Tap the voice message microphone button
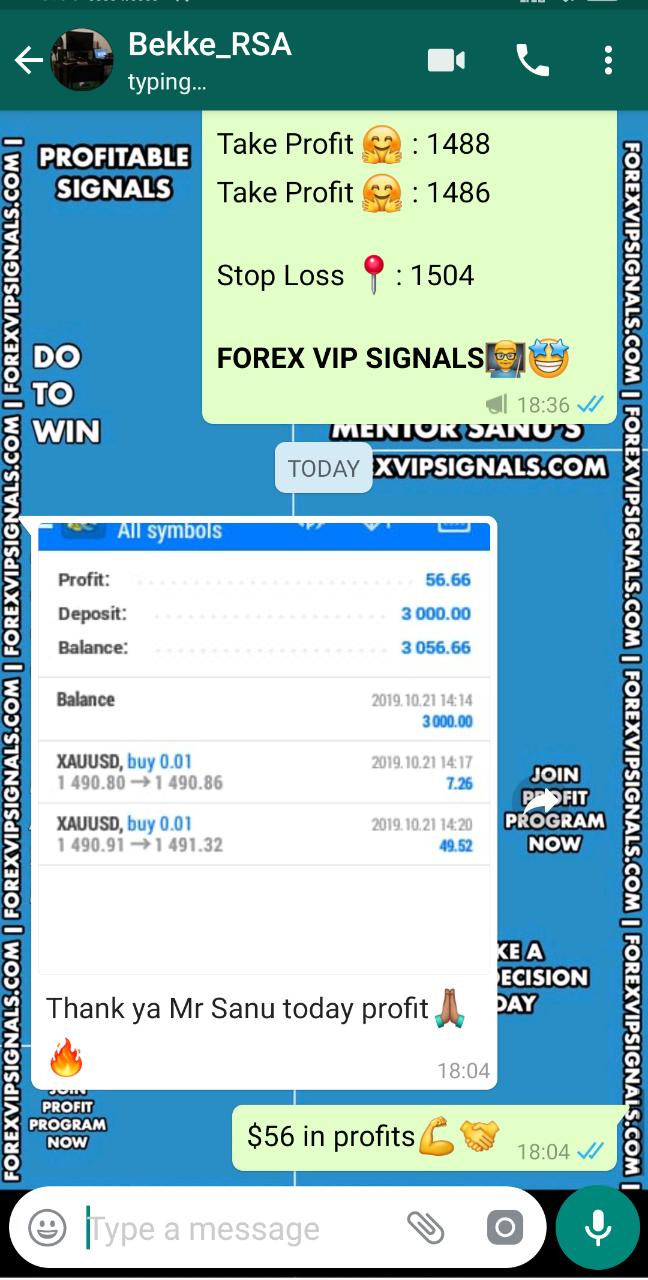The width and height of the screenshot is (648, 1280). tap(598, 1228)
